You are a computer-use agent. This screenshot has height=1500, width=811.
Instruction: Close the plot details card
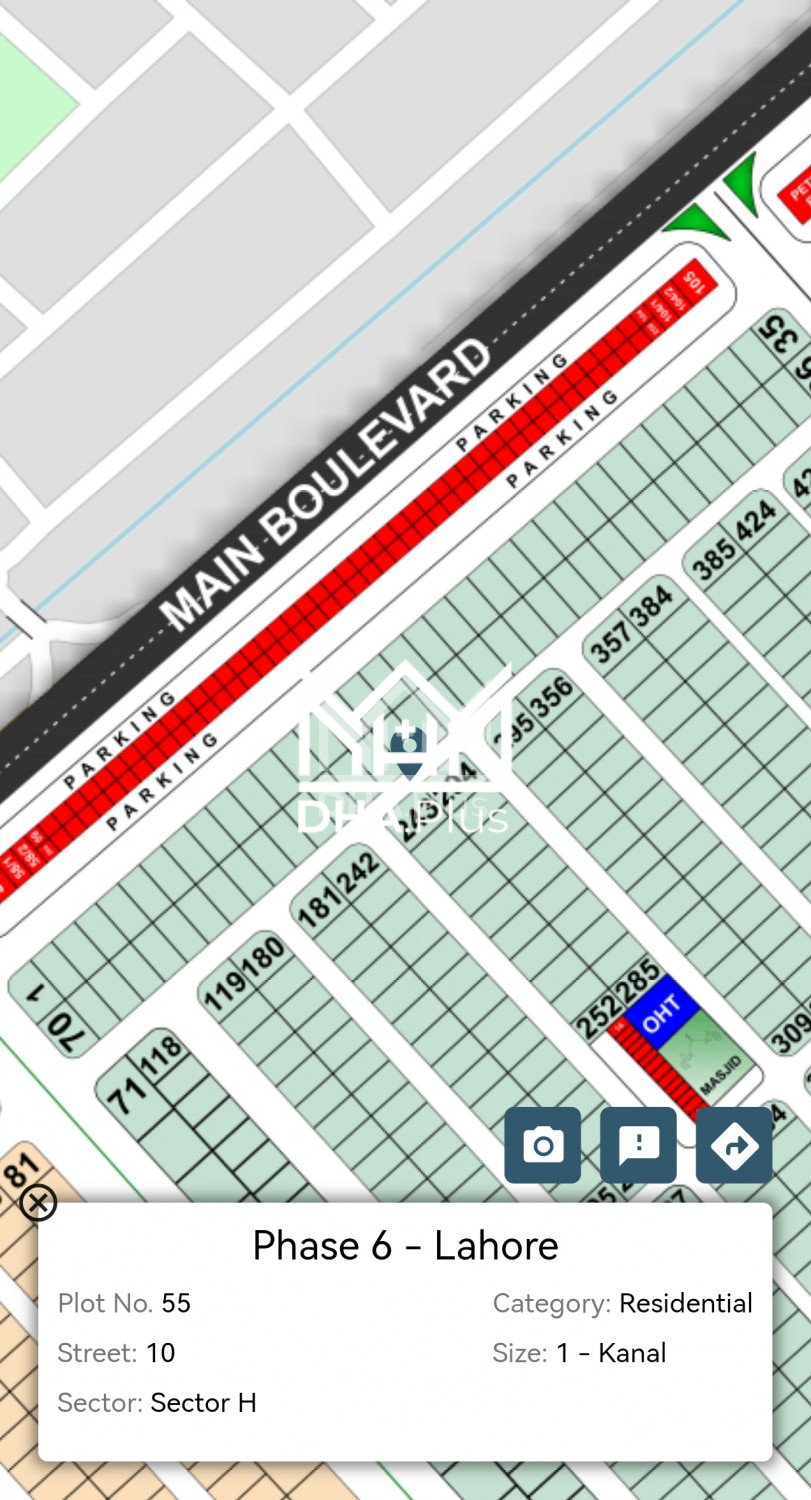[38, 1202]
